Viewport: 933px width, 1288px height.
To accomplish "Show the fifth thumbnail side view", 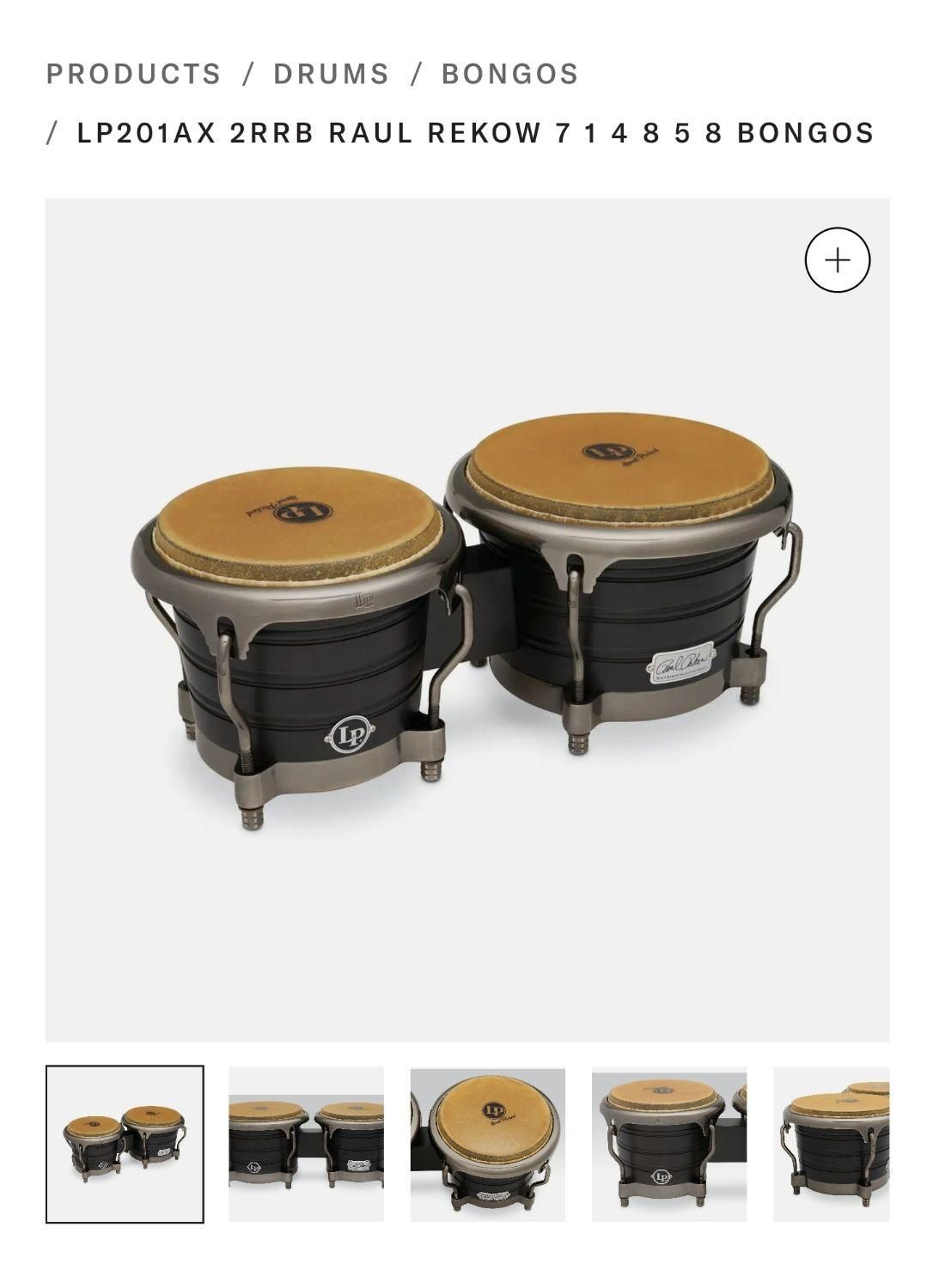I will tap(831, 1144).
